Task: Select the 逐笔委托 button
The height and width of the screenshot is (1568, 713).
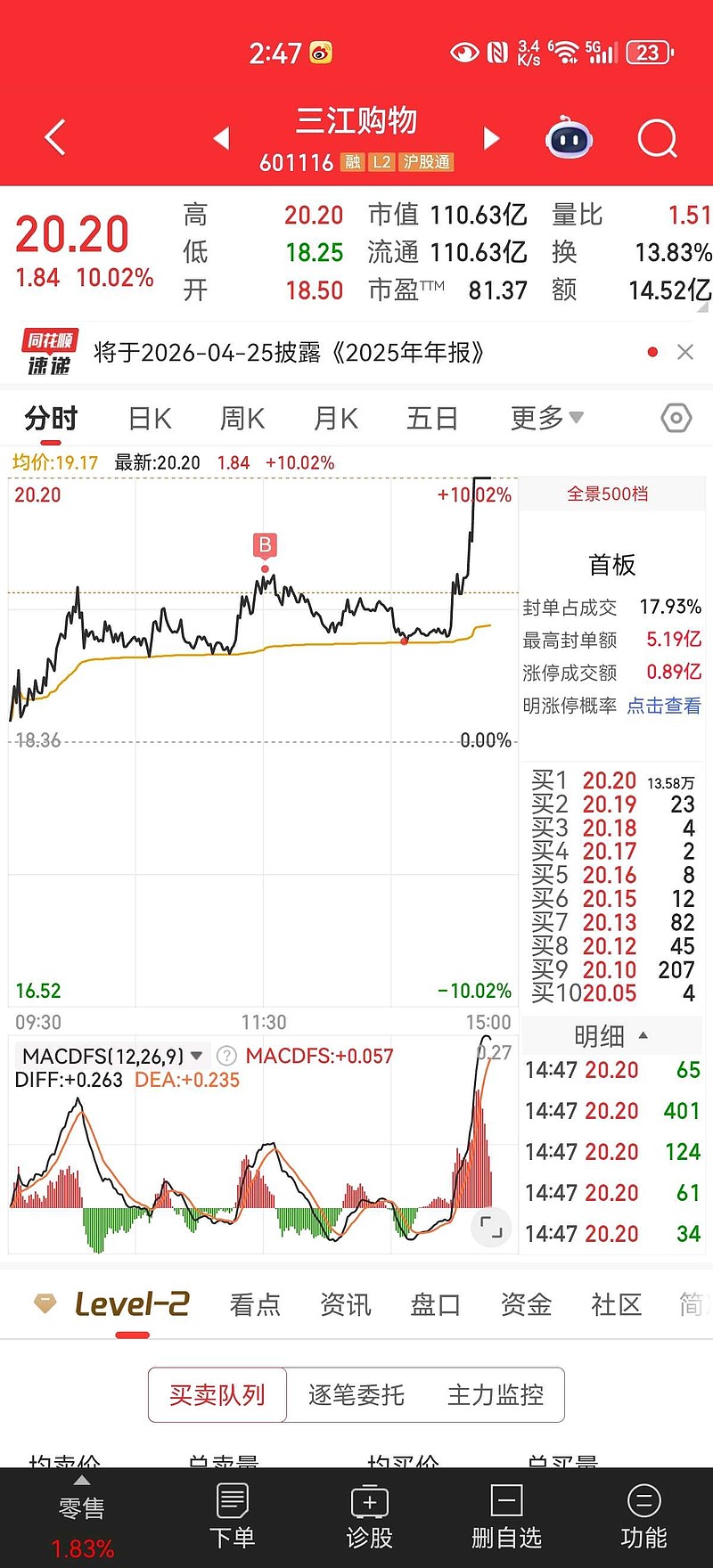Action: pyautogui.click(x=356, y=1395)
